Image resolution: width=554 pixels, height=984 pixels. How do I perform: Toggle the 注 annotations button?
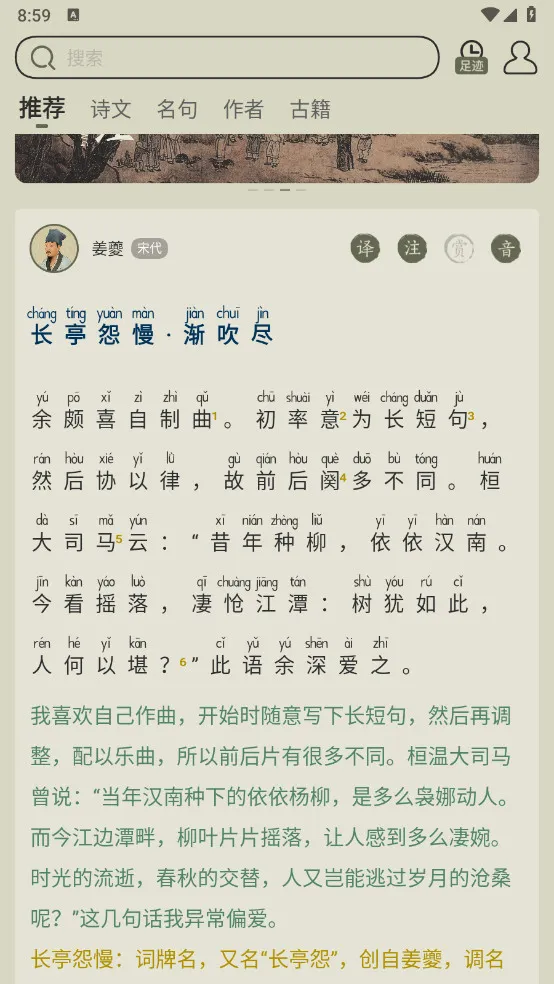tap(412, 249)
